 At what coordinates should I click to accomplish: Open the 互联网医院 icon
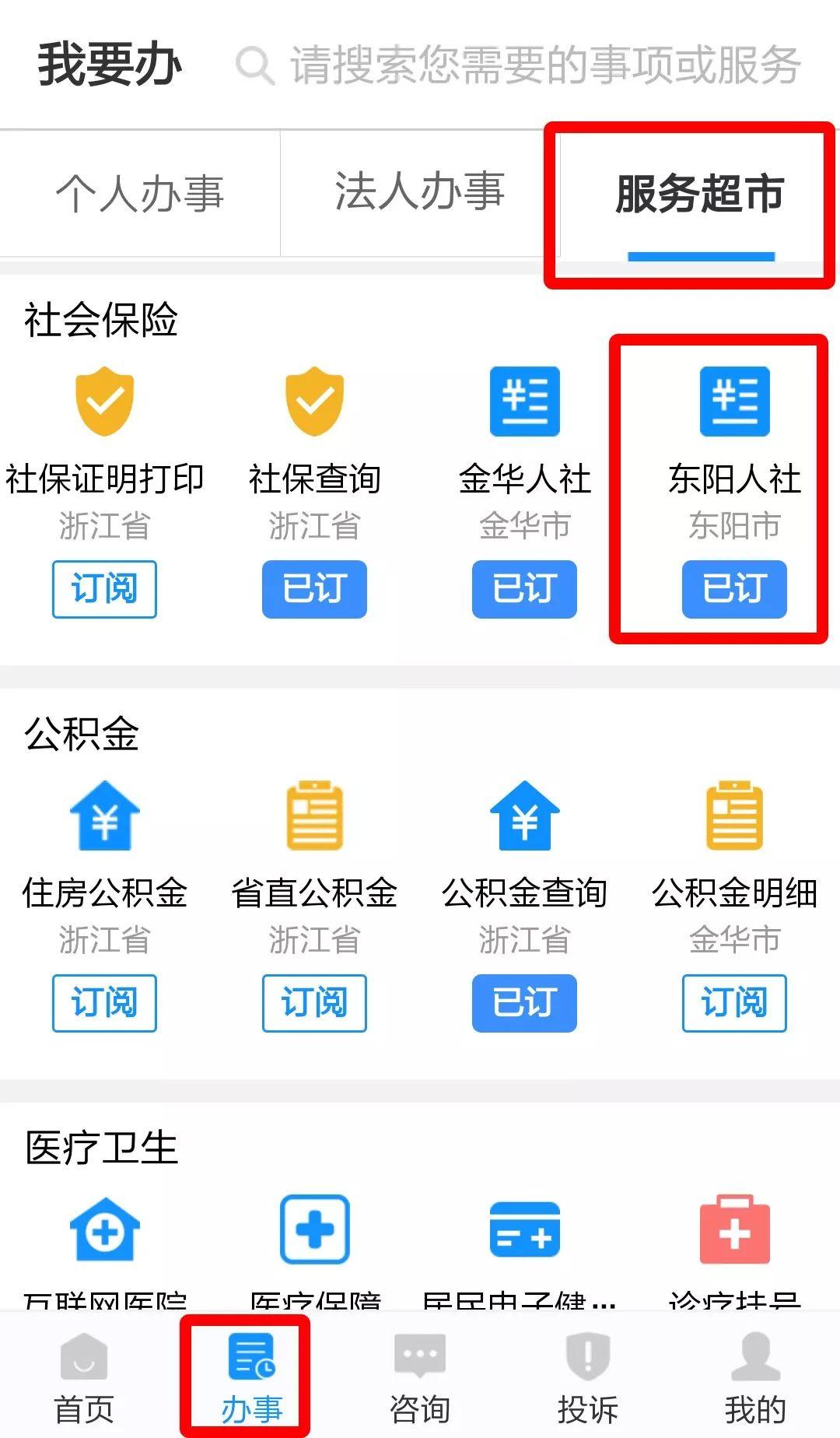coord(105,1229)
